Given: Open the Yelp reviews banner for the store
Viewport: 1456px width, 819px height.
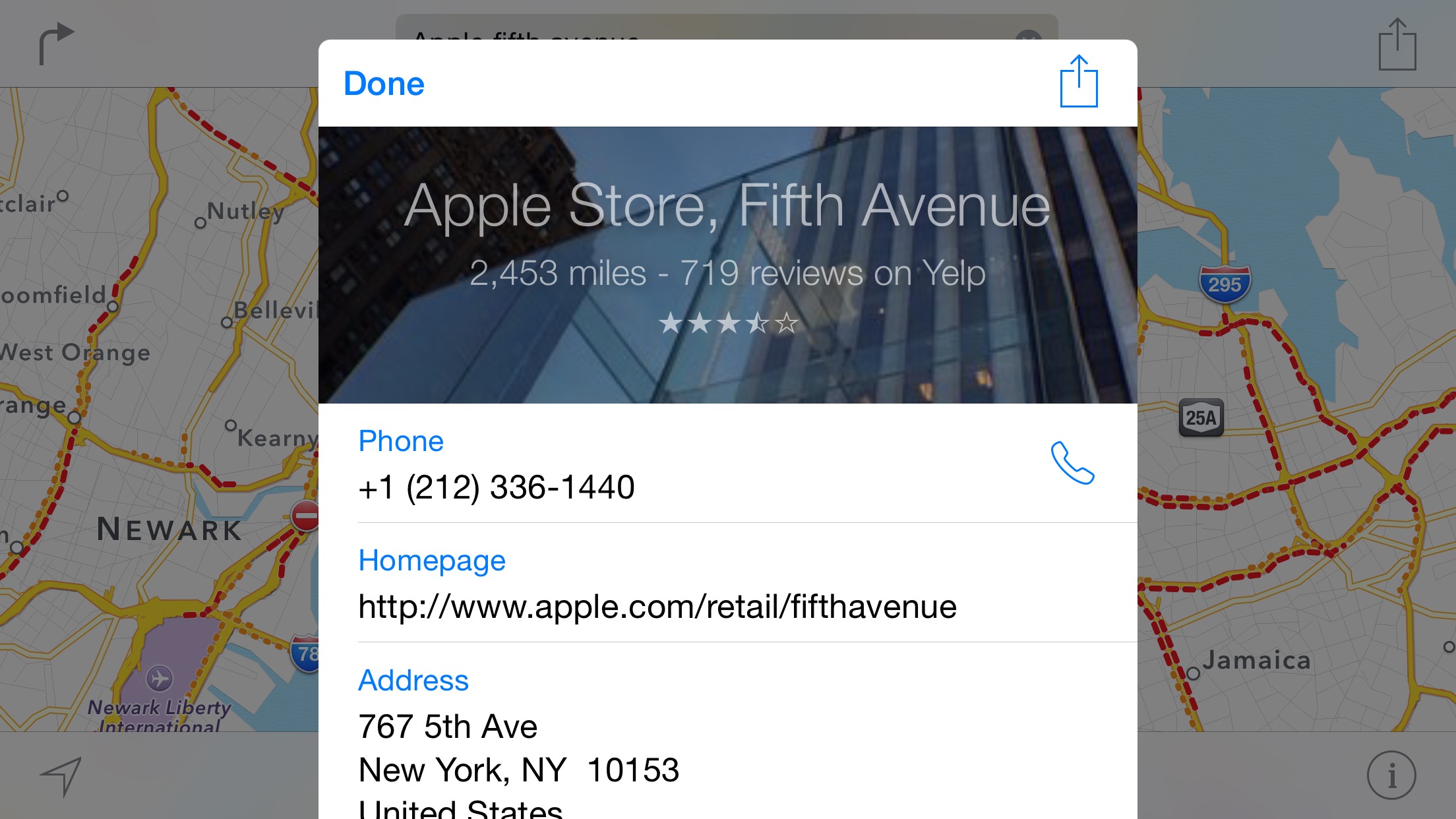Looking at the screenshot, I should click(727, 272).
